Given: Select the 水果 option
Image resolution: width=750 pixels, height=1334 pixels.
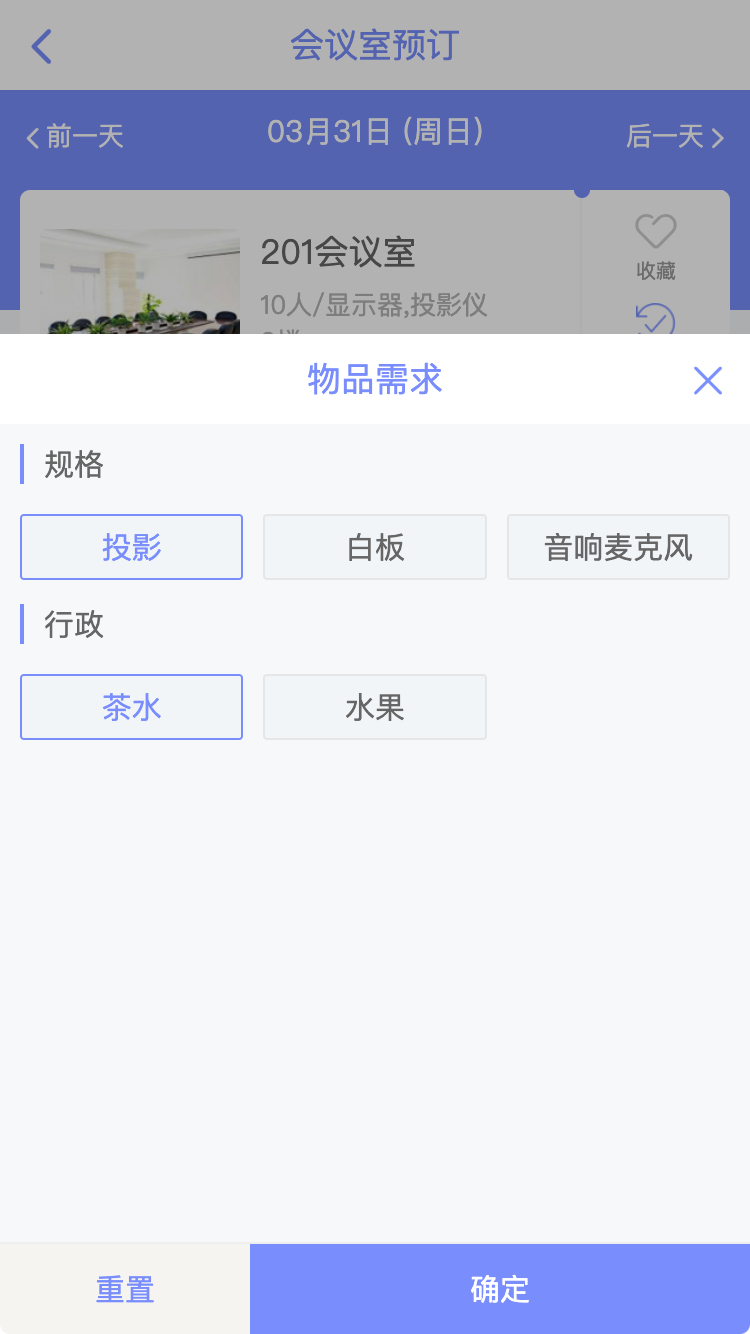Looking at the screenshot, I should pos(375,707).
